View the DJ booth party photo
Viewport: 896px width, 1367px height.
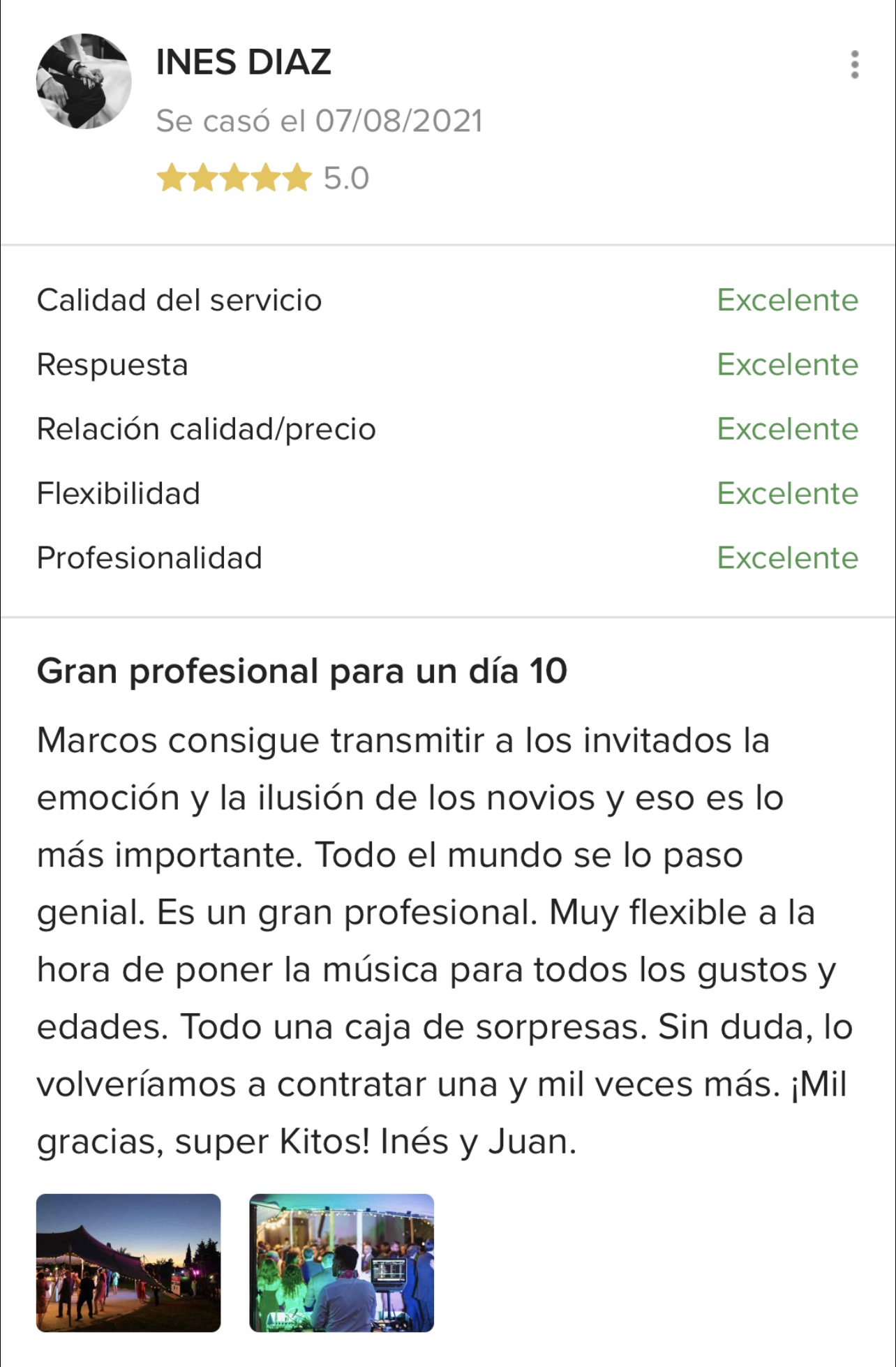coord(341,1262)
